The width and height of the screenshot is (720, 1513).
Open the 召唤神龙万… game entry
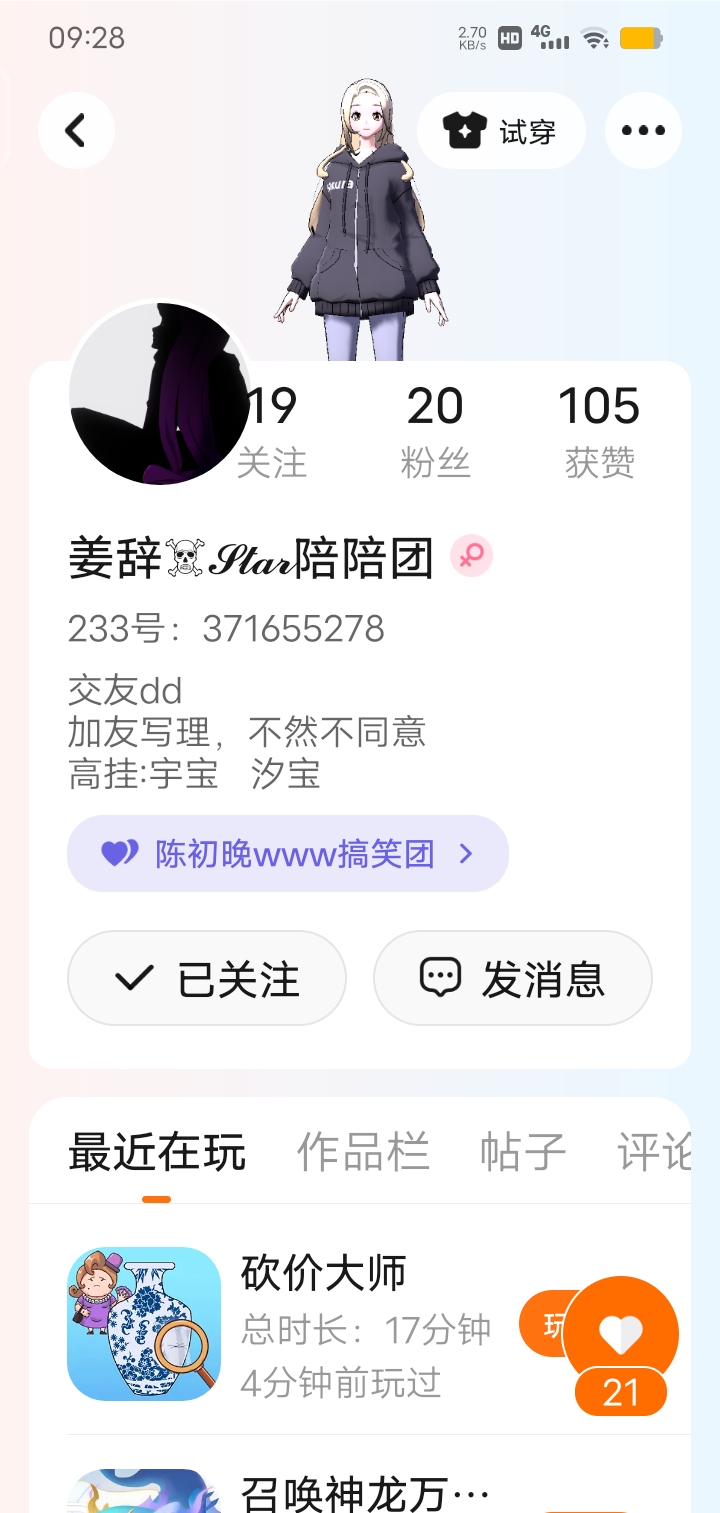pyautogui.click(x=365, y=1493)
